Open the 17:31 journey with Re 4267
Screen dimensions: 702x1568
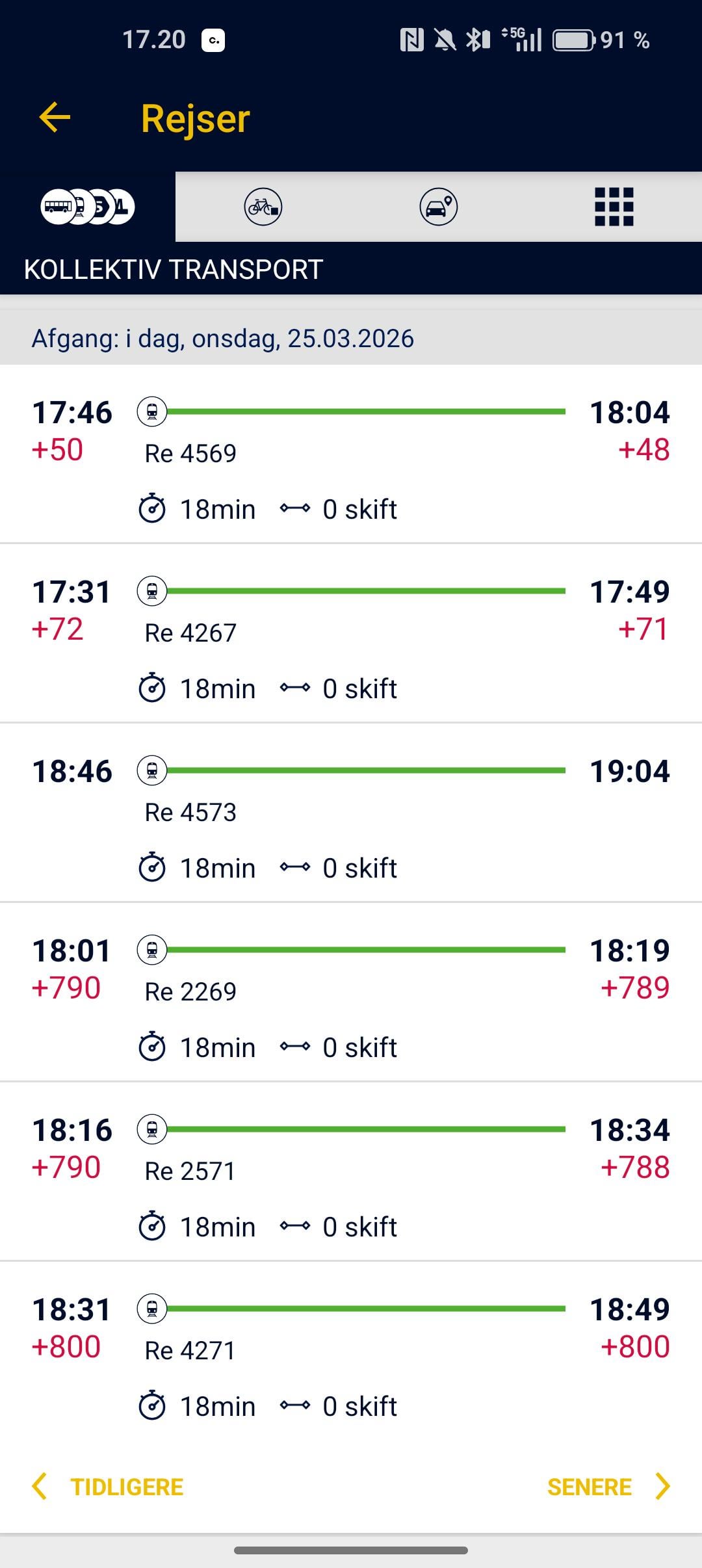click(351, 633)
